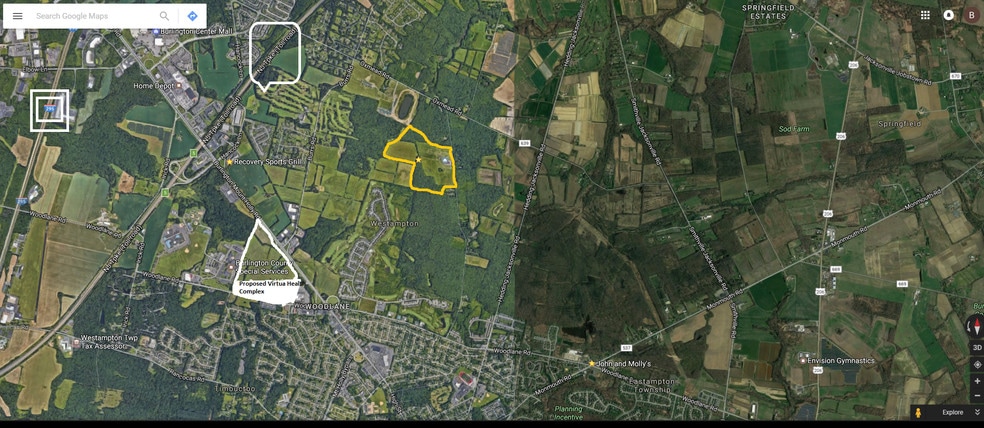
Task: Open the profile avatar labeled B
Action: point(971,15)
